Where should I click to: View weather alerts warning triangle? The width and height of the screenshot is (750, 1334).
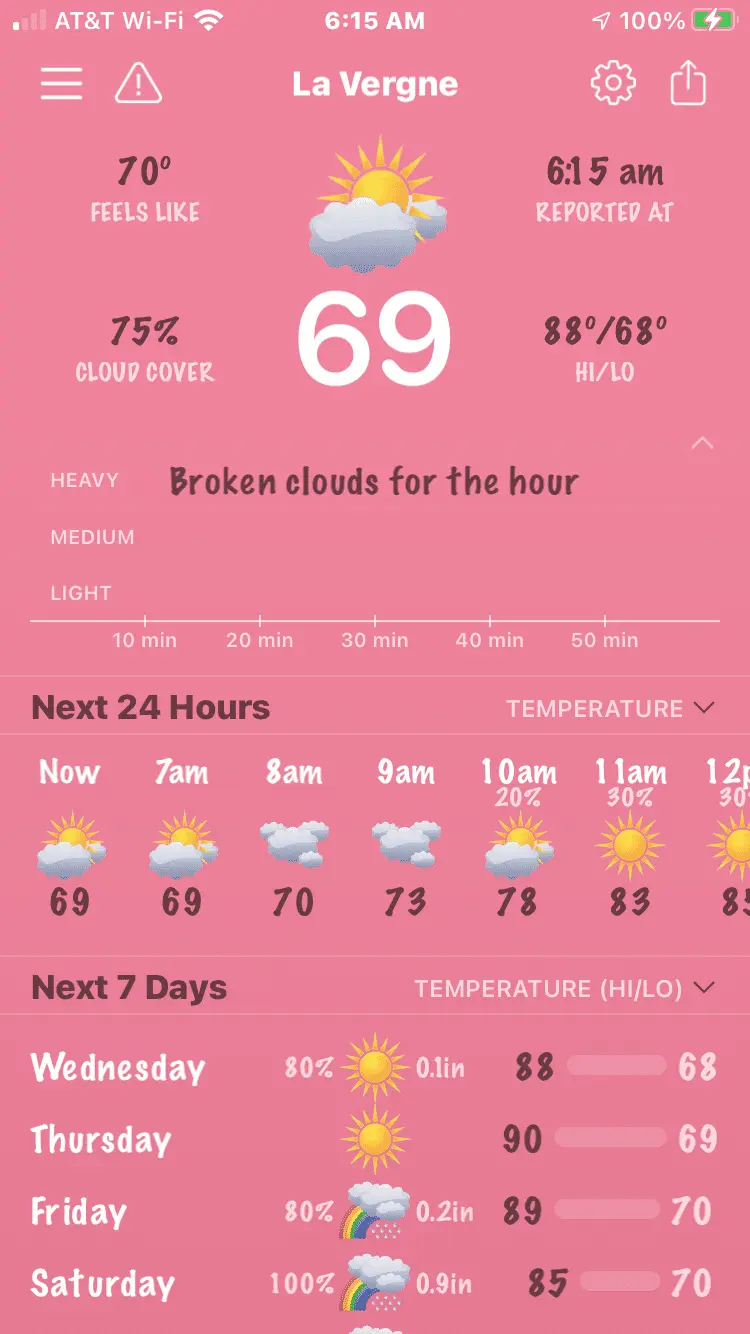tap(138, 84)
